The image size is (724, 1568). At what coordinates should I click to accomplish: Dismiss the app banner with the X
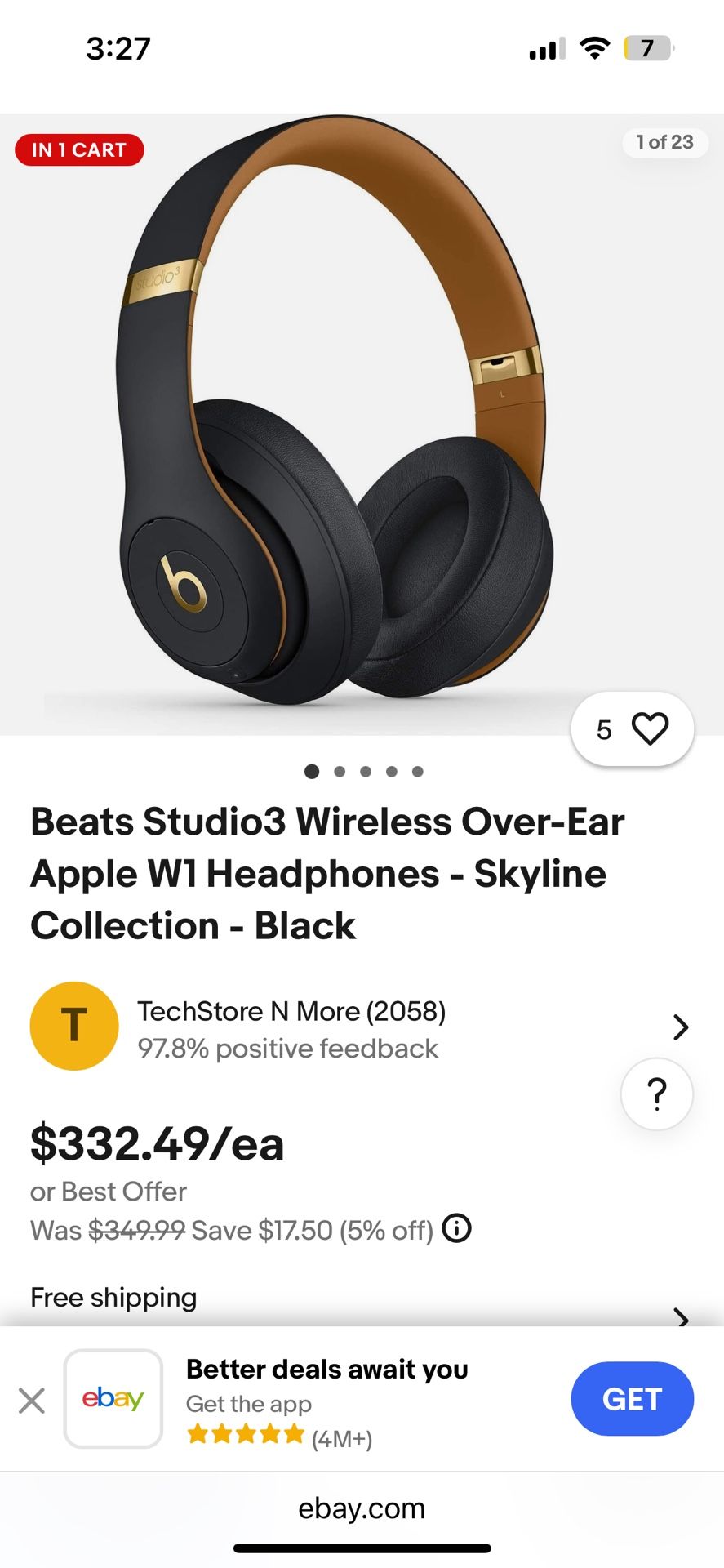coord(31,1400)
